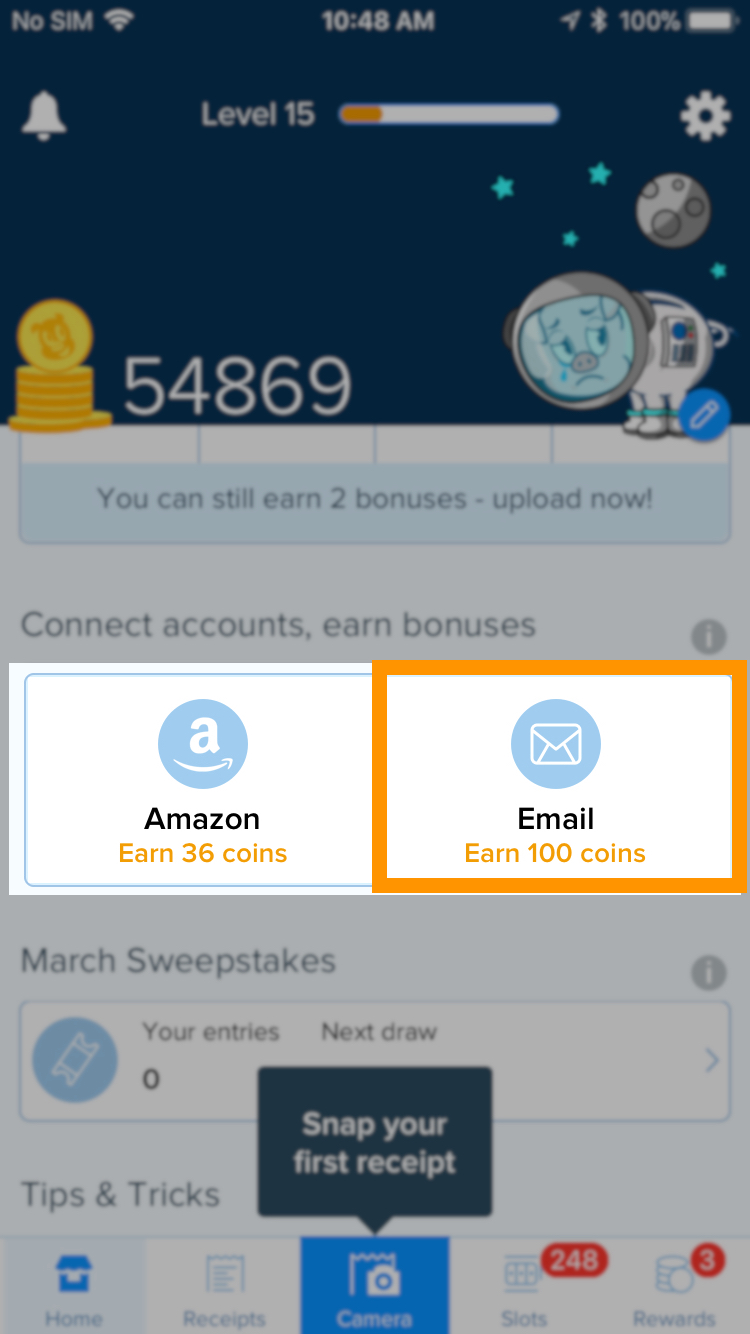Image resolution: width=750 pixels, height=1334 pixels.
Task: Open the Camera to snap a receipt
Action: 375,1288
